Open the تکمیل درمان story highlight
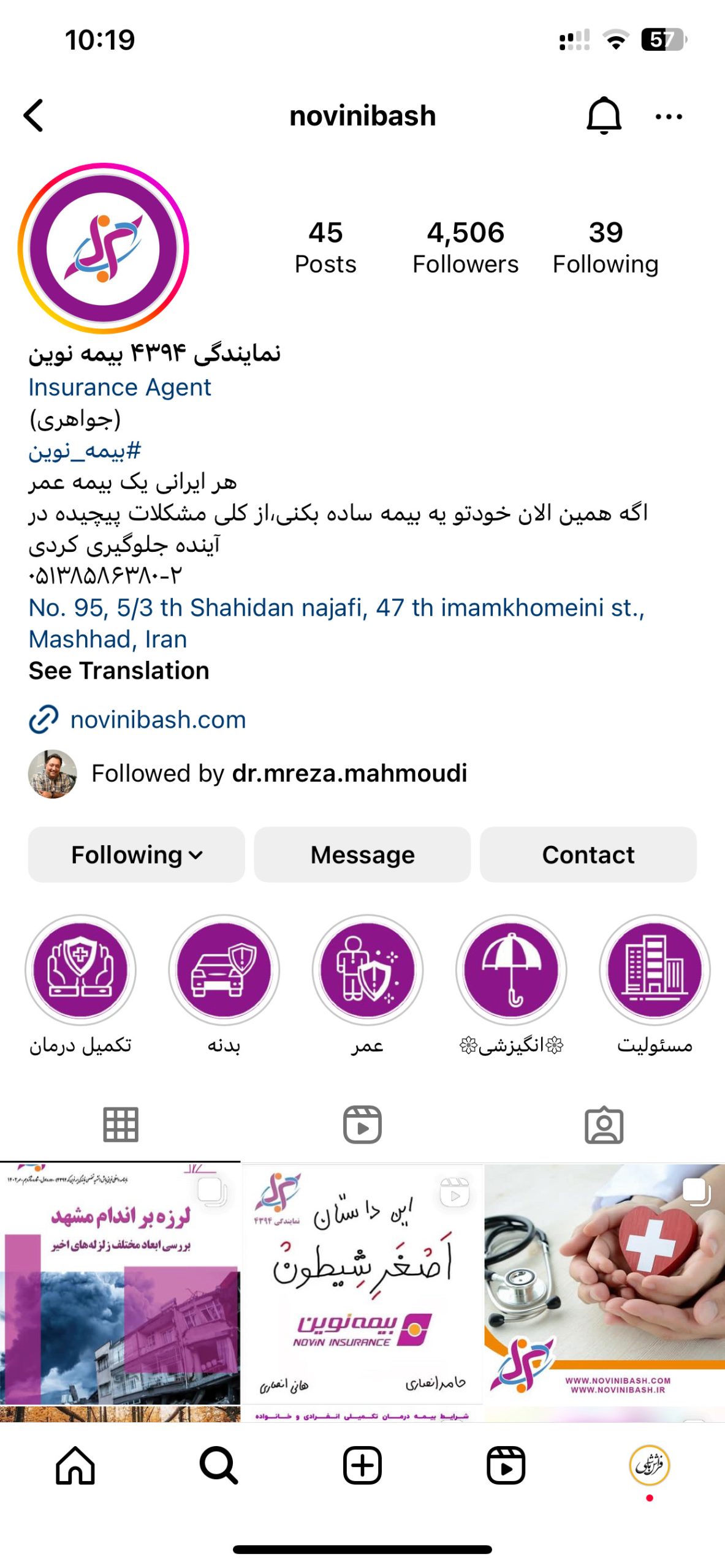Image resolution: width=725 pixels, height=1568 pixels. click(x=80, y=970)
